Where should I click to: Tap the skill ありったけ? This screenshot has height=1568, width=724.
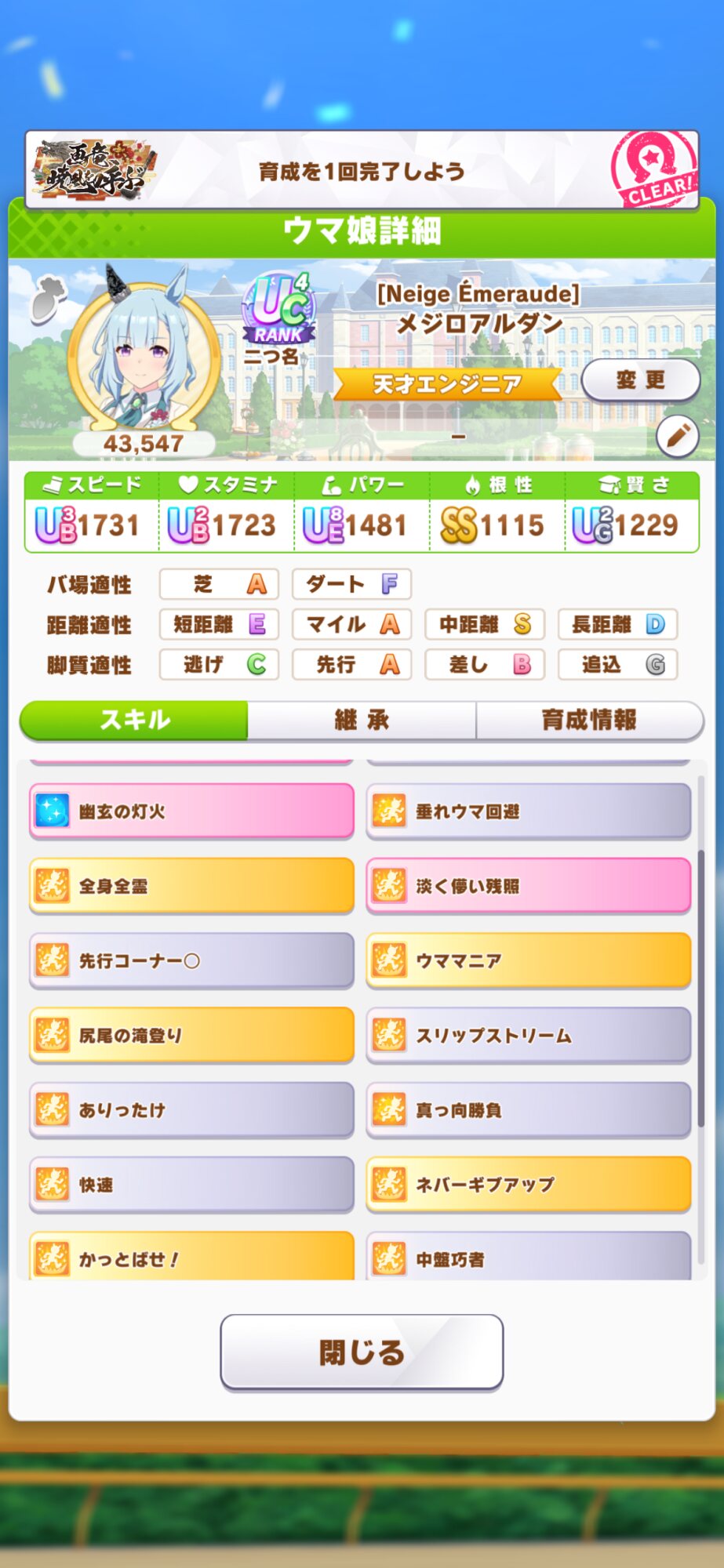click(191, 1109)
